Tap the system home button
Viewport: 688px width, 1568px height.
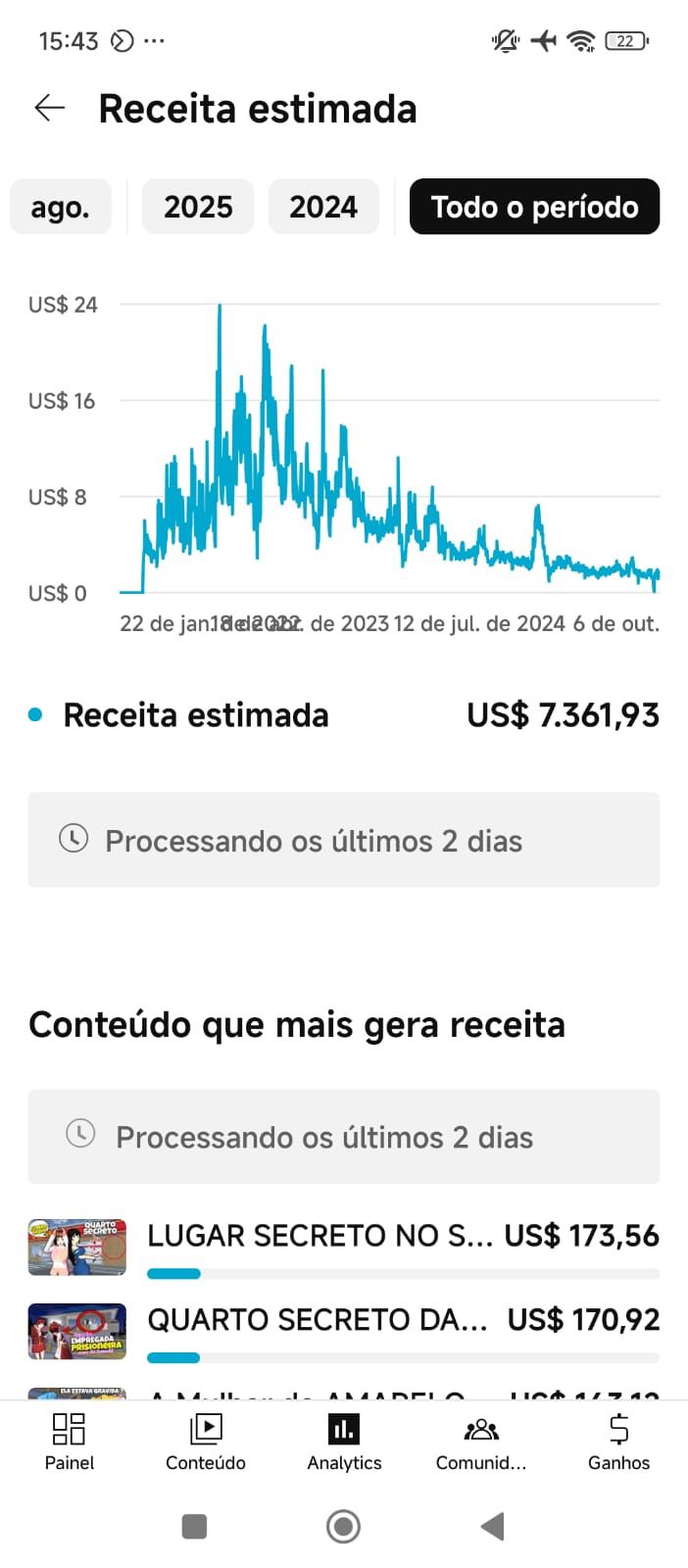343,1526
